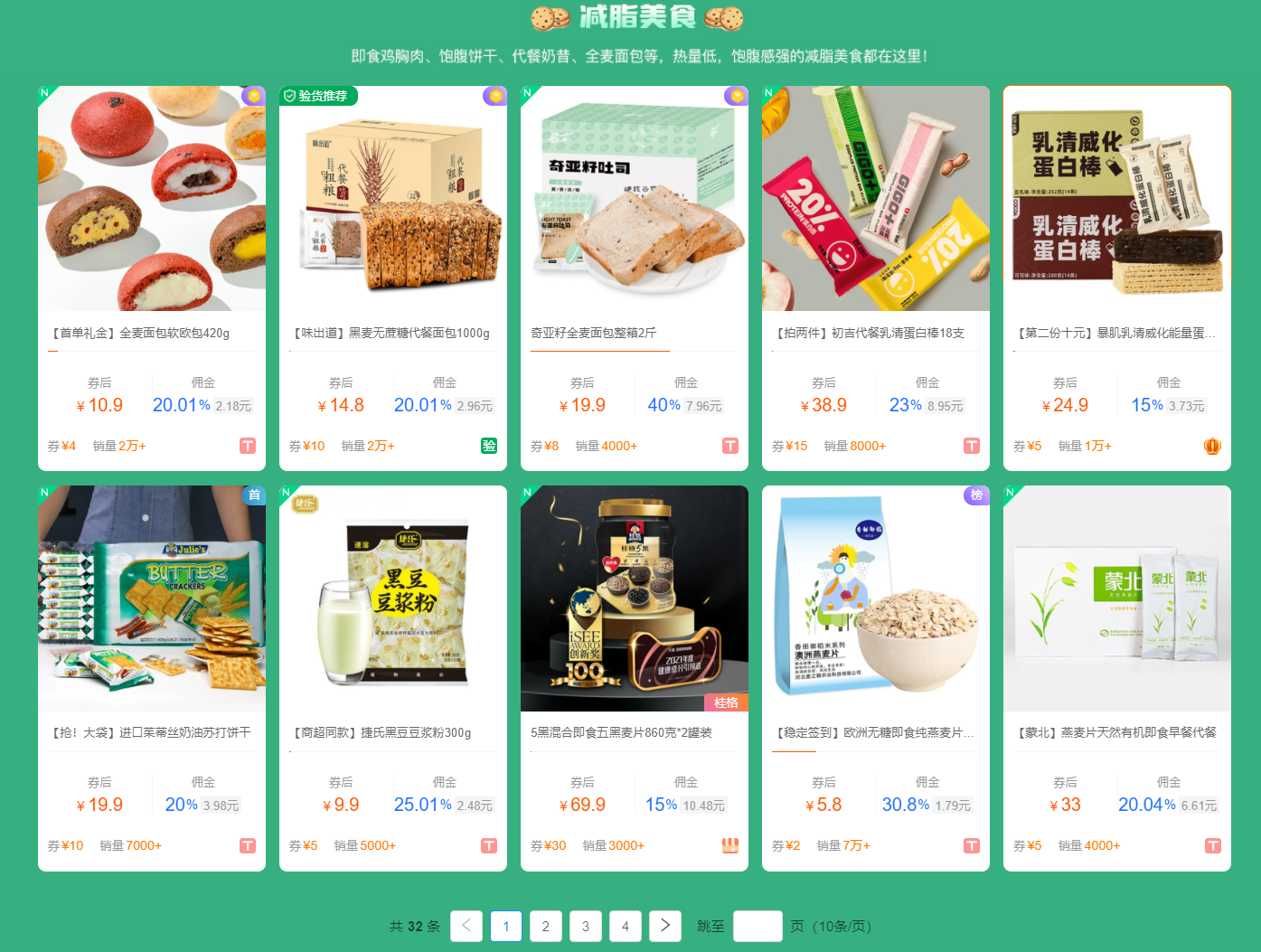The height and width of the screenshot is (952, 1261).
Task: Select page 1 in pagination
Action: pos(506,926)
